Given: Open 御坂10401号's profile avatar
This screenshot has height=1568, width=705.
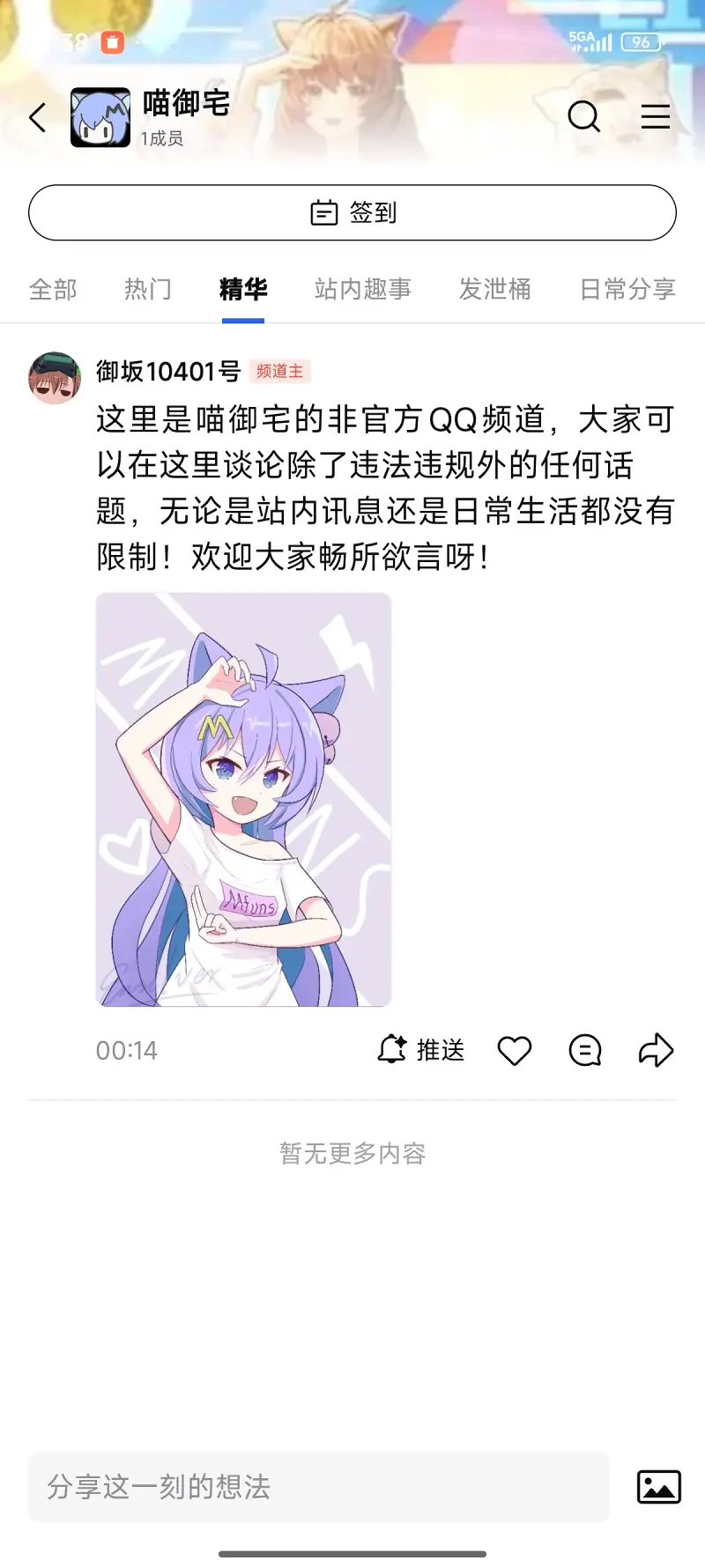Looking at the screenshot, I should (55, 378).
